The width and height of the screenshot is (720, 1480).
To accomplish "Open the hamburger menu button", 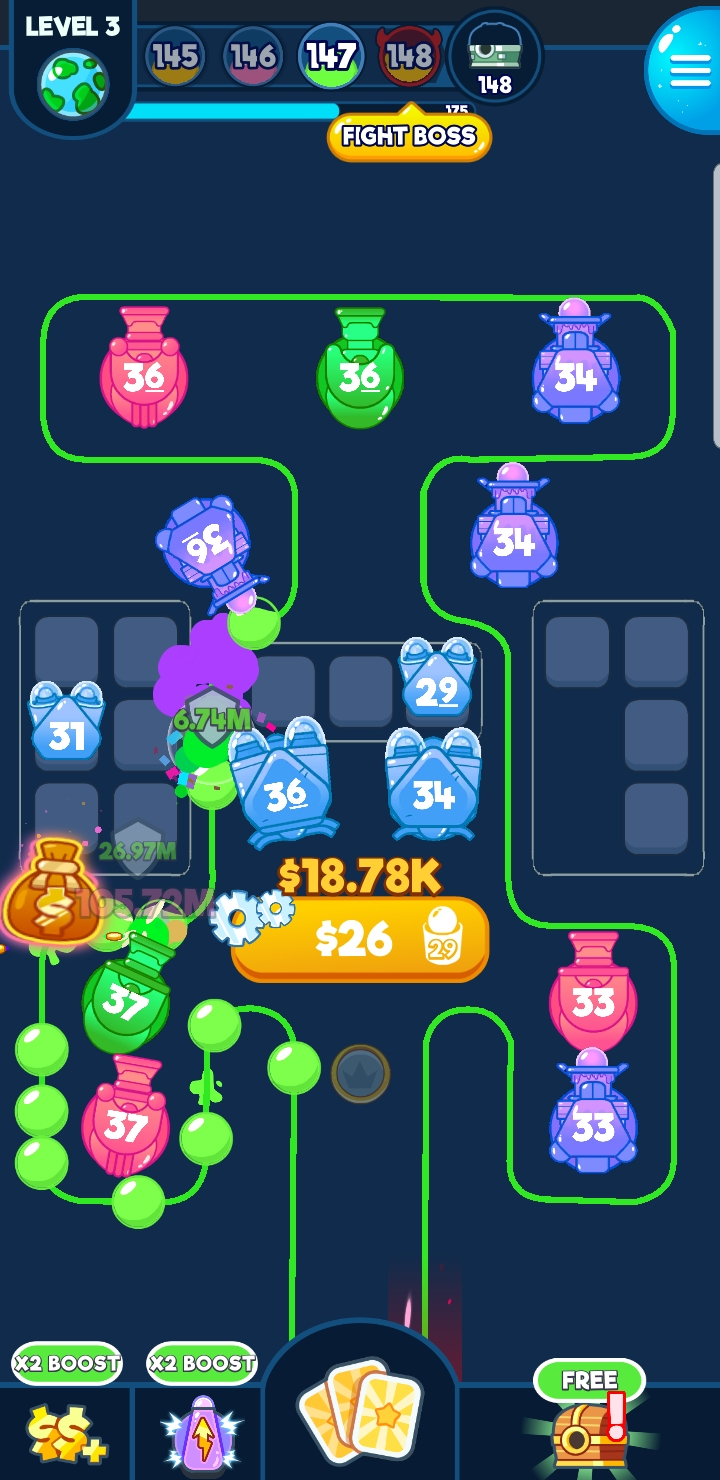I will (x=690, y=70).
